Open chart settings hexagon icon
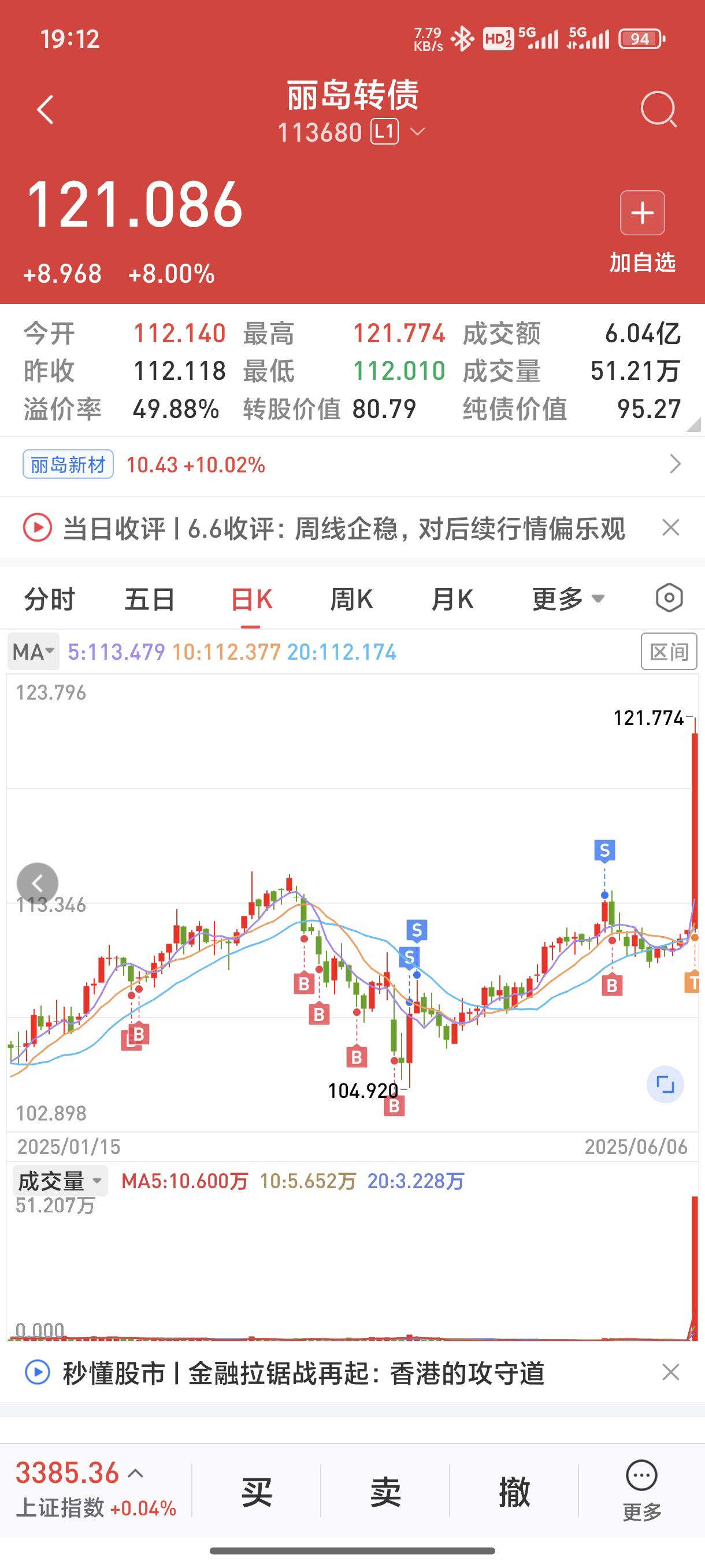This screenshot has height=1568, width=705. [669, 598]
